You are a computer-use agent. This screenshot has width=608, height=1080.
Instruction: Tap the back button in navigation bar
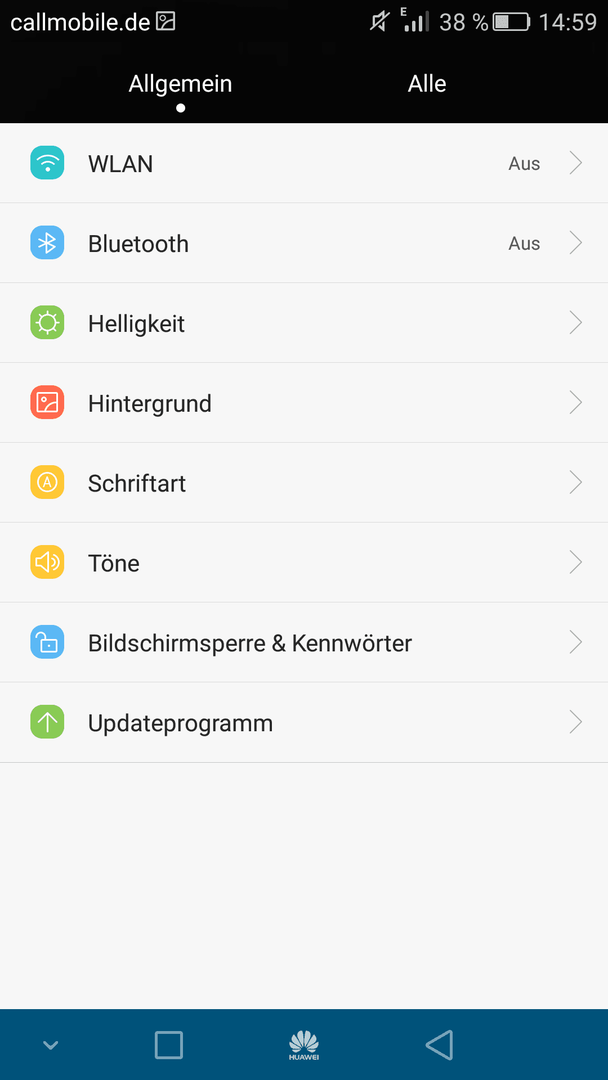point(439,1045)
